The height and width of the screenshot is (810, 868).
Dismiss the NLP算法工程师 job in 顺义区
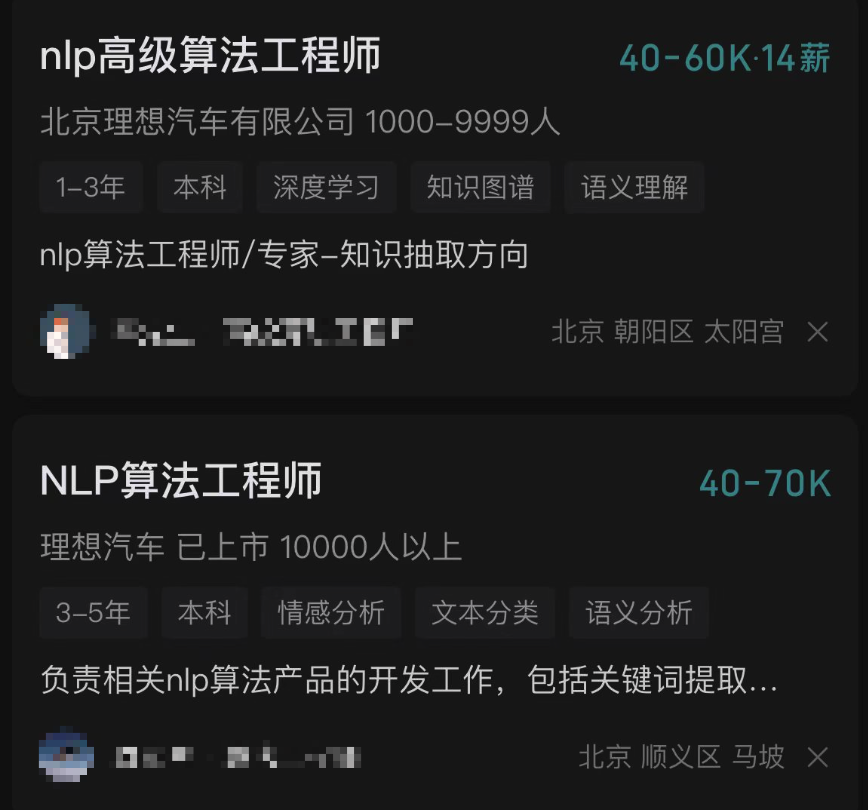tap(818, 757)
